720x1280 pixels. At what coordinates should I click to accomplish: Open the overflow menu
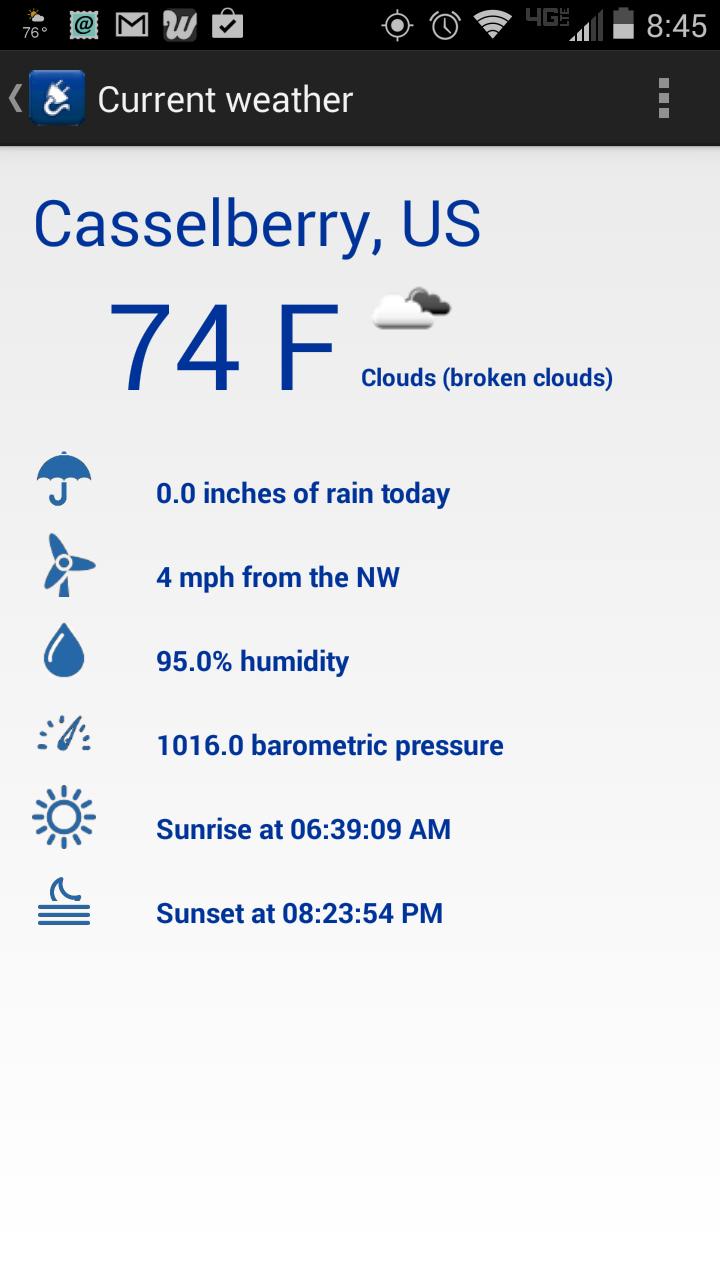[663, 99]
